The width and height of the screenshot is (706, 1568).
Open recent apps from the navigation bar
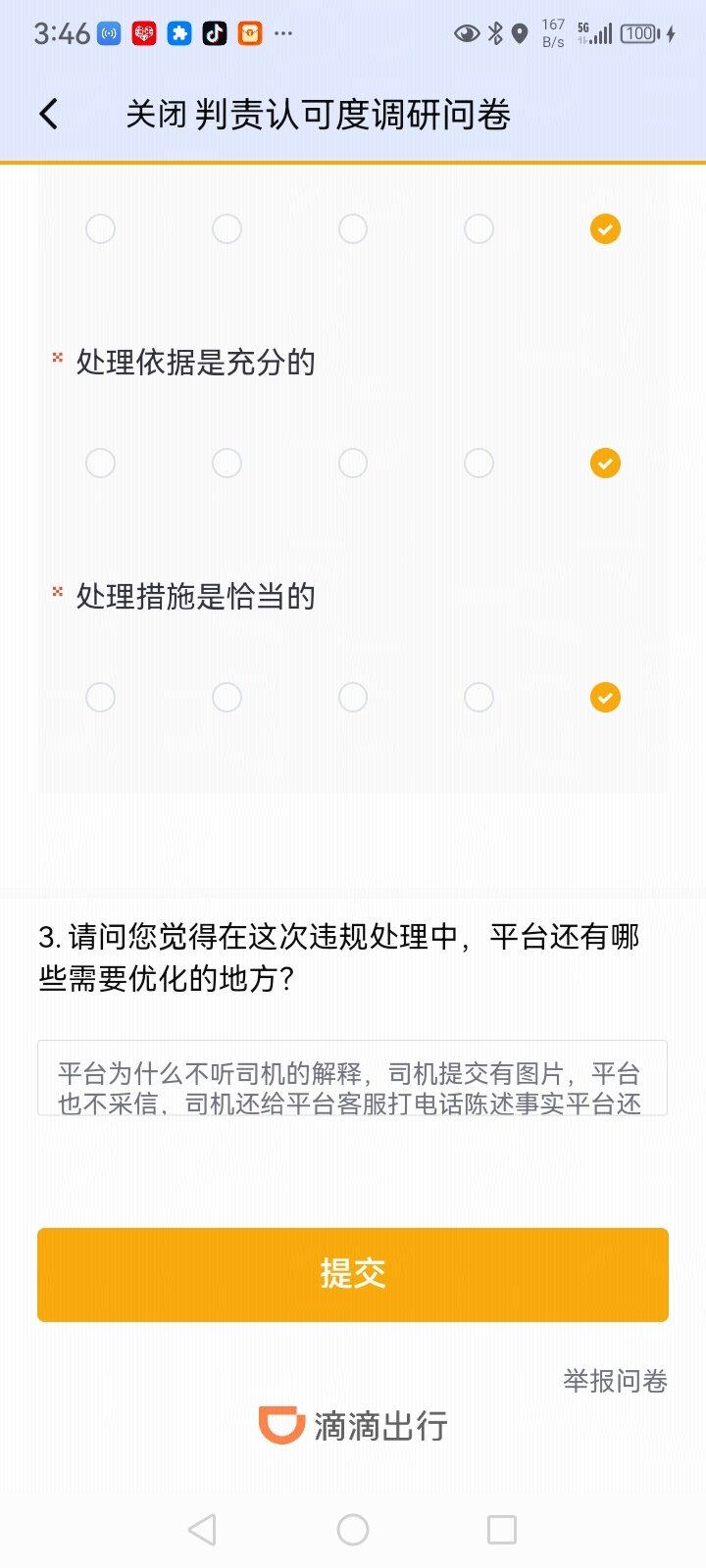click(x=502, y=1529)
